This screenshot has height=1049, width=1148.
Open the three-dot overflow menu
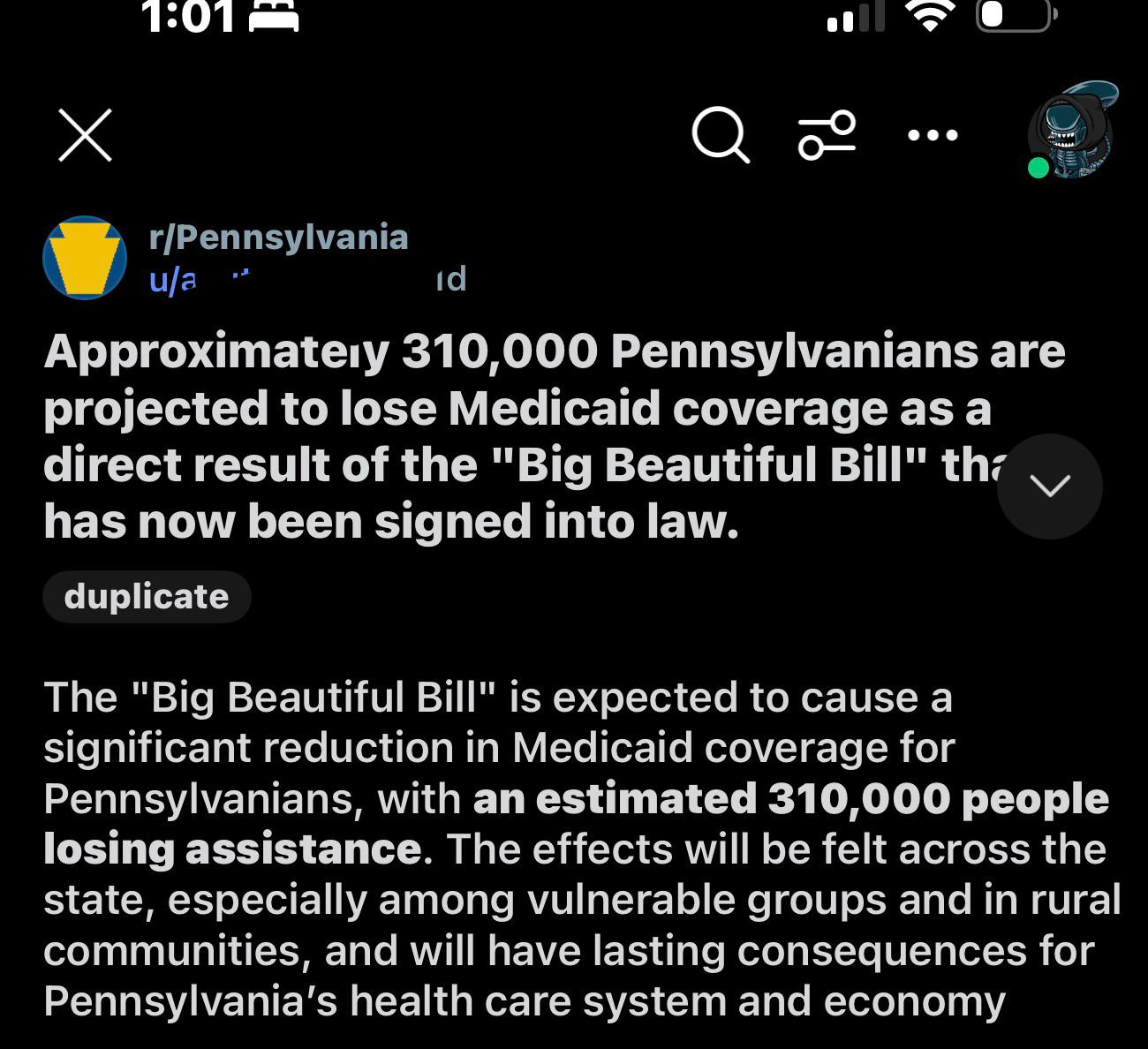pos(933,136)
